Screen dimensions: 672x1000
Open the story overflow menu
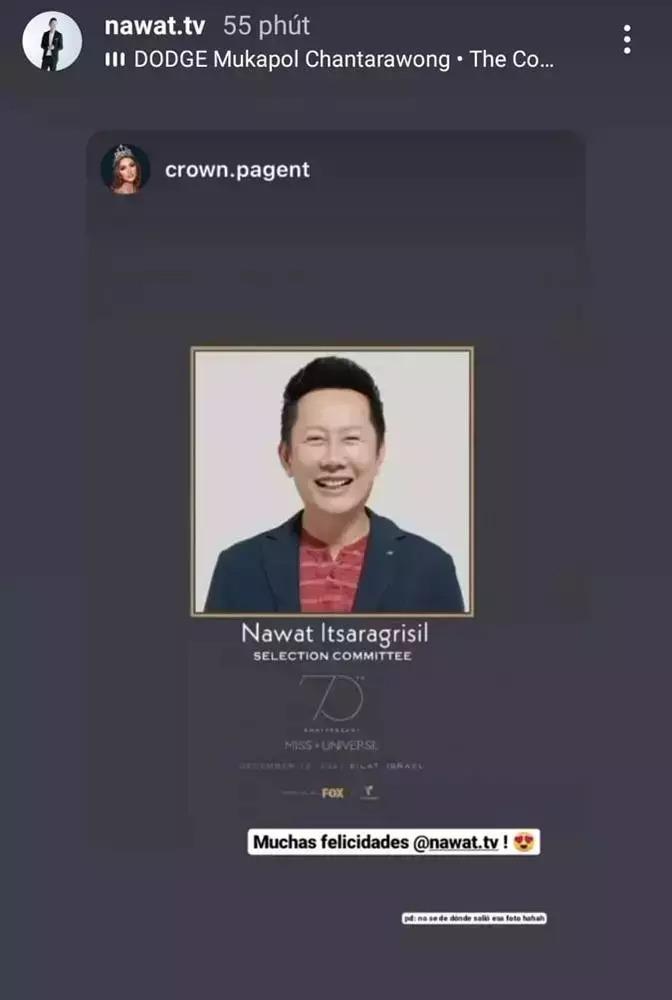[x=627, y=40]
